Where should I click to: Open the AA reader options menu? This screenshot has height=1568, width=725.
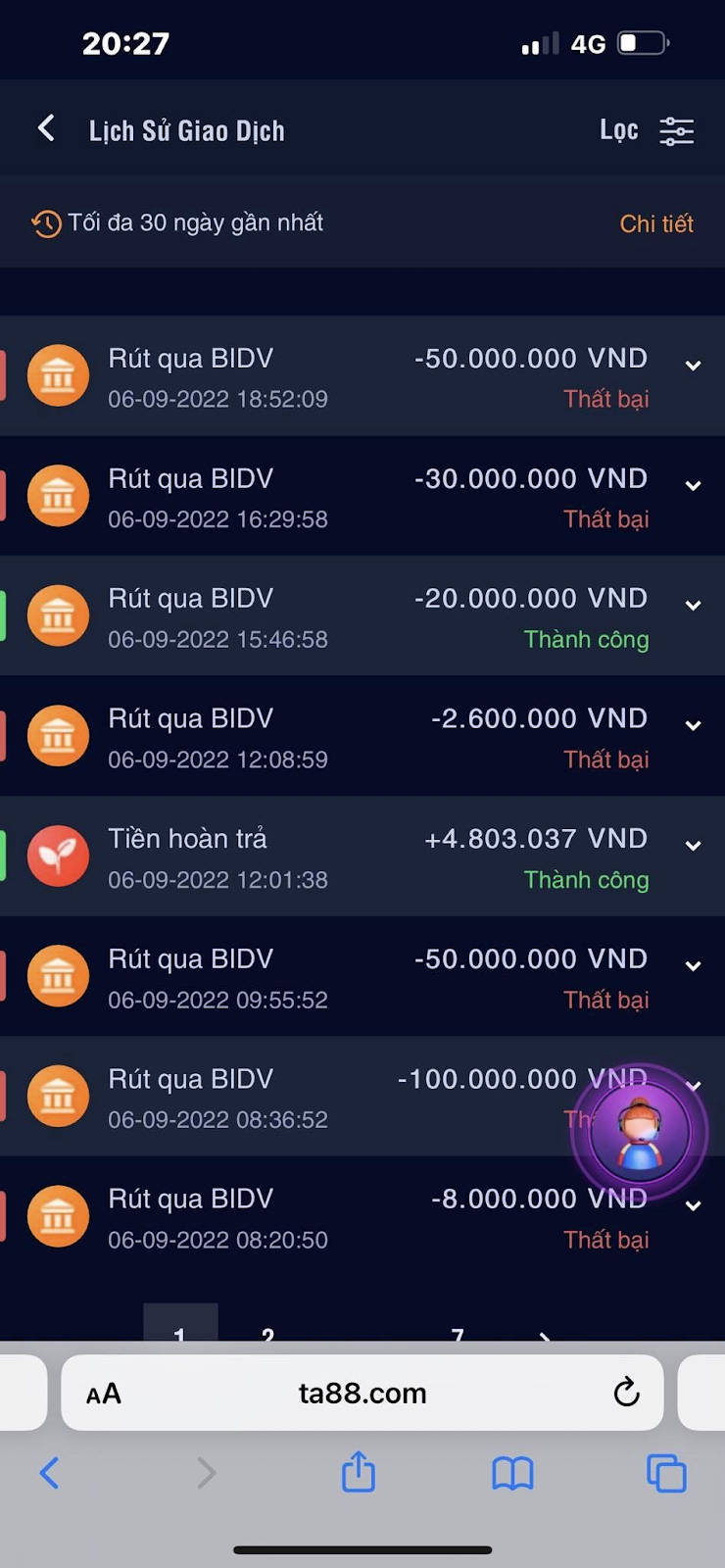click(x=104, y=1394)
